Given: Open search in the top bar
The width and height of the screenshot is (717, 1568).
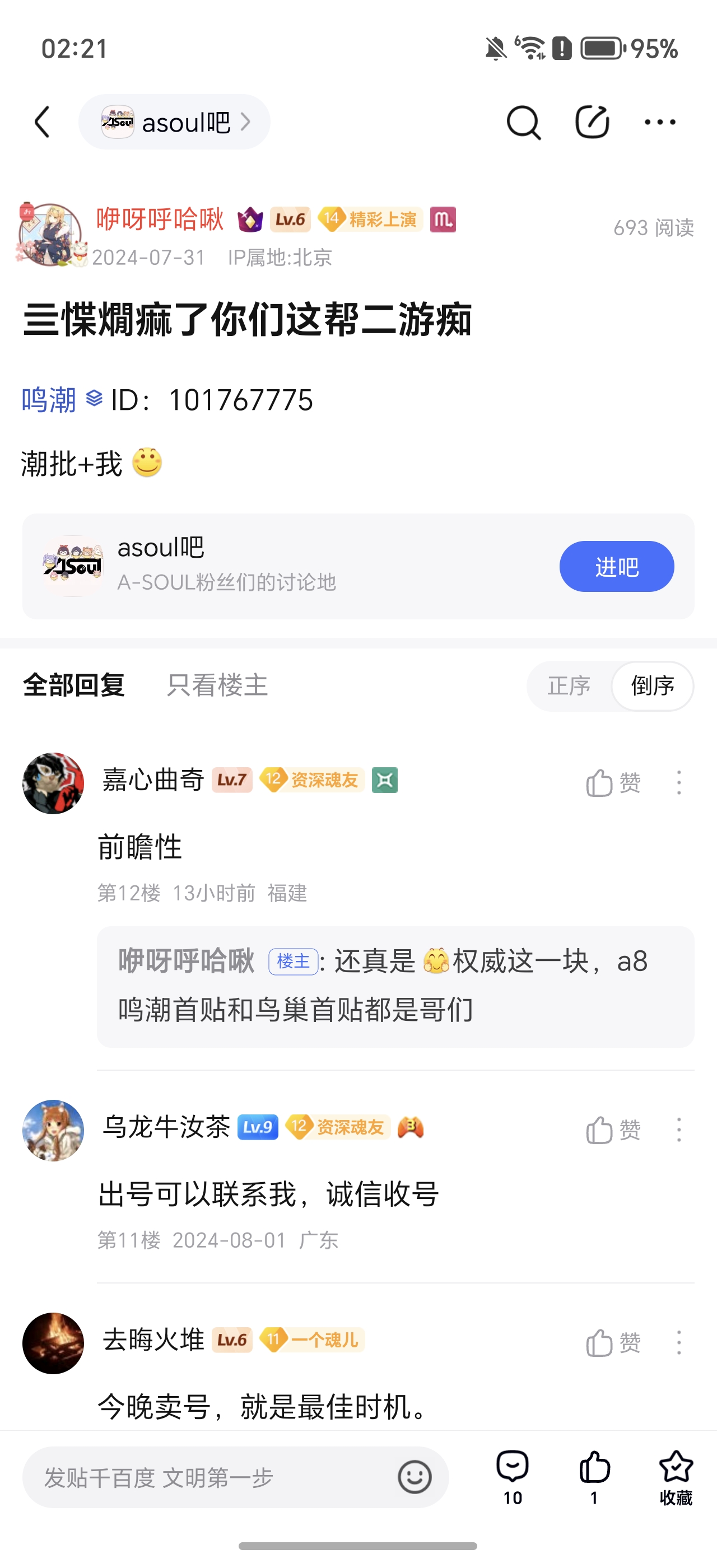Looking at the screenshot, I should tap(523, 122).
